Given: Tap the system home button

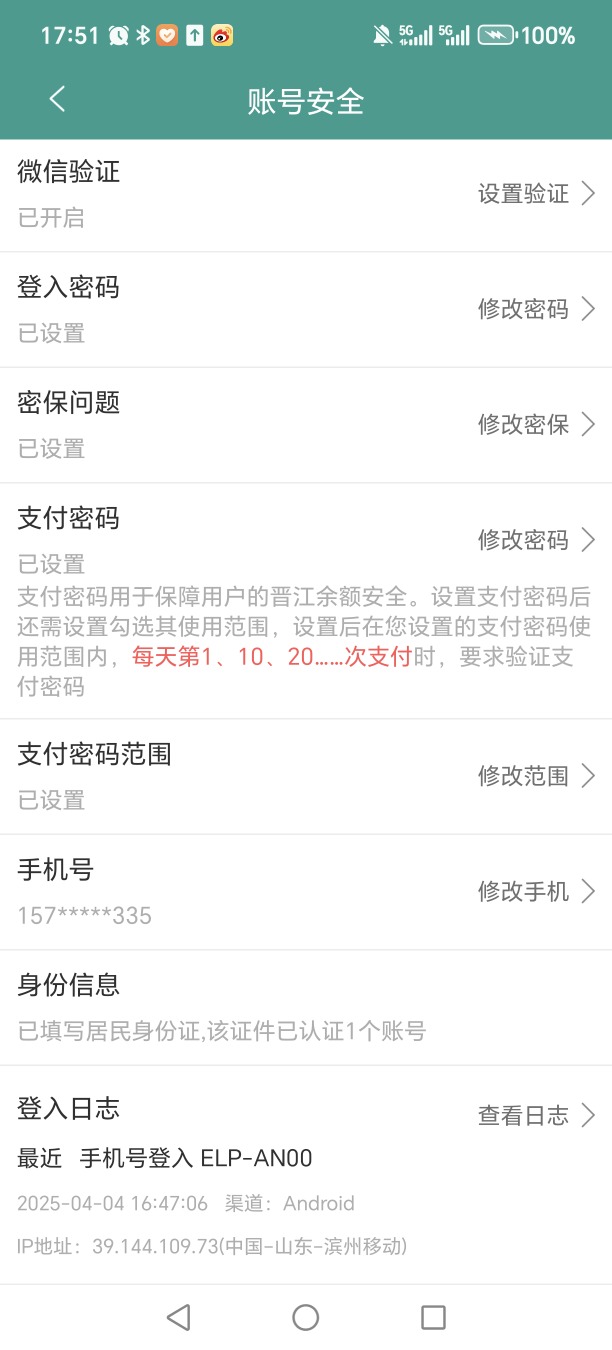Looking at the screenshot, I should coord(306,1318).
